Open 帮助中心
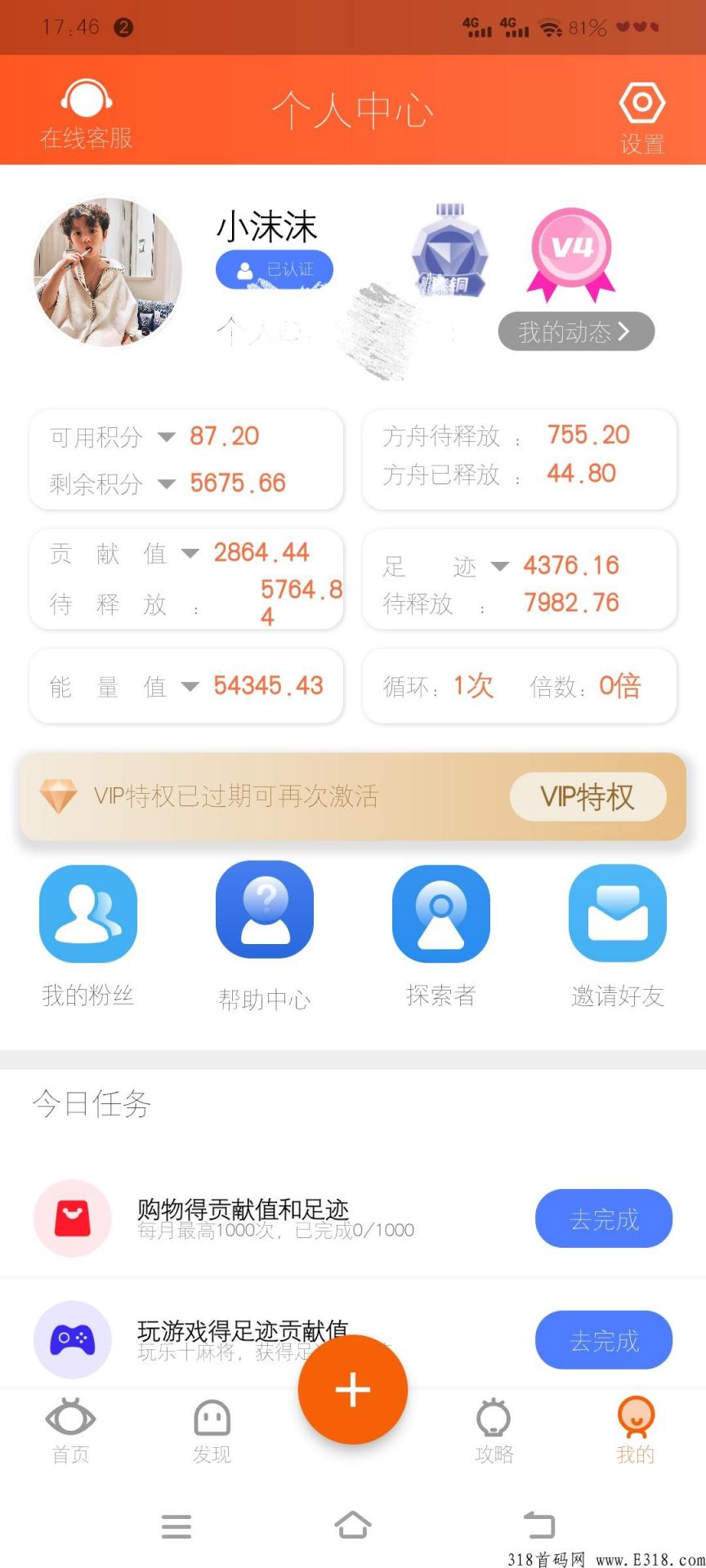Viewport: 706px width, 1568px height. pyautogui.click(x=265, y=937)
